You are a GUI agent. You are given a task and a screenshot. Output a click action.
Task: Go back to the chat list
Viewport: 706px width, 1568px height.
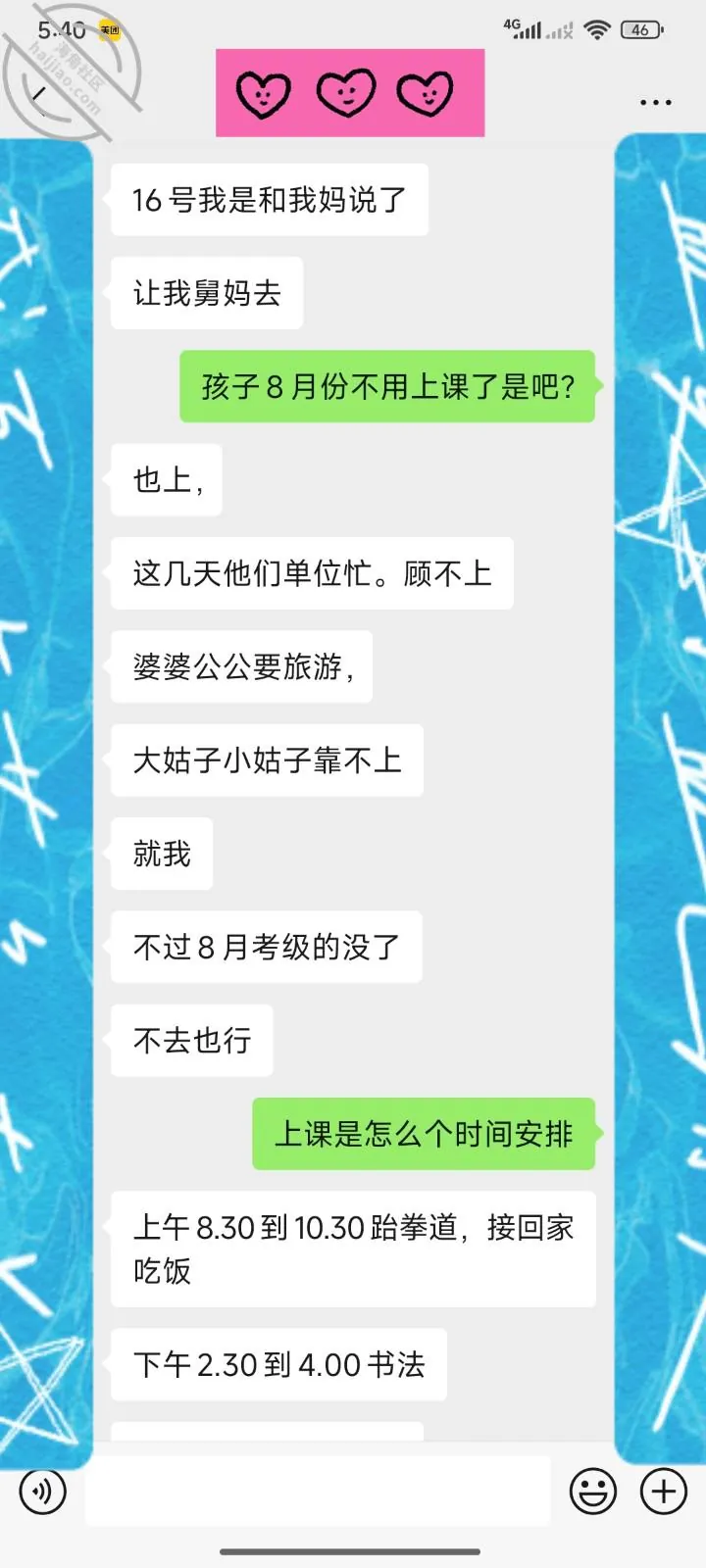40,95
